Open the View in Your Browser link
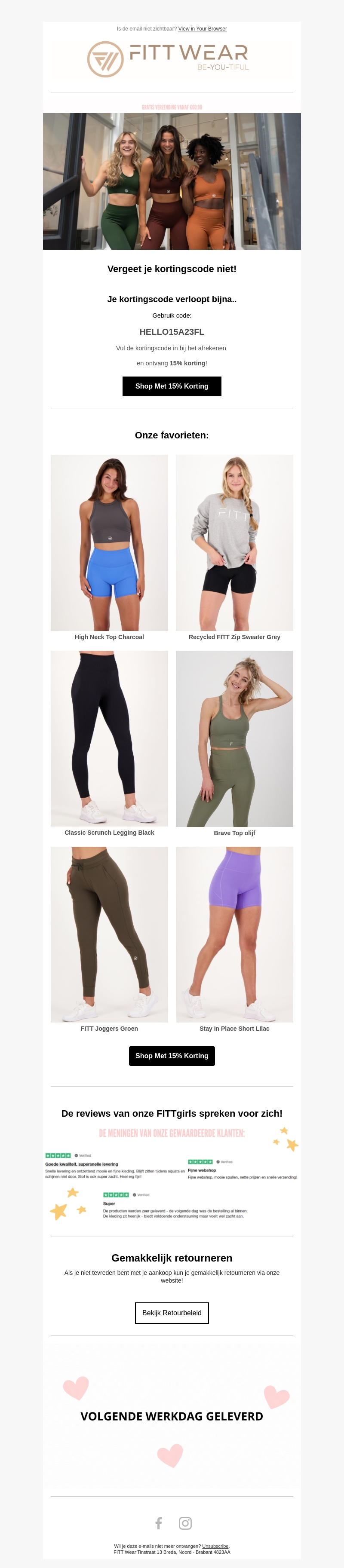Screen dimensions: 344x1568 (x=202, y=29)
